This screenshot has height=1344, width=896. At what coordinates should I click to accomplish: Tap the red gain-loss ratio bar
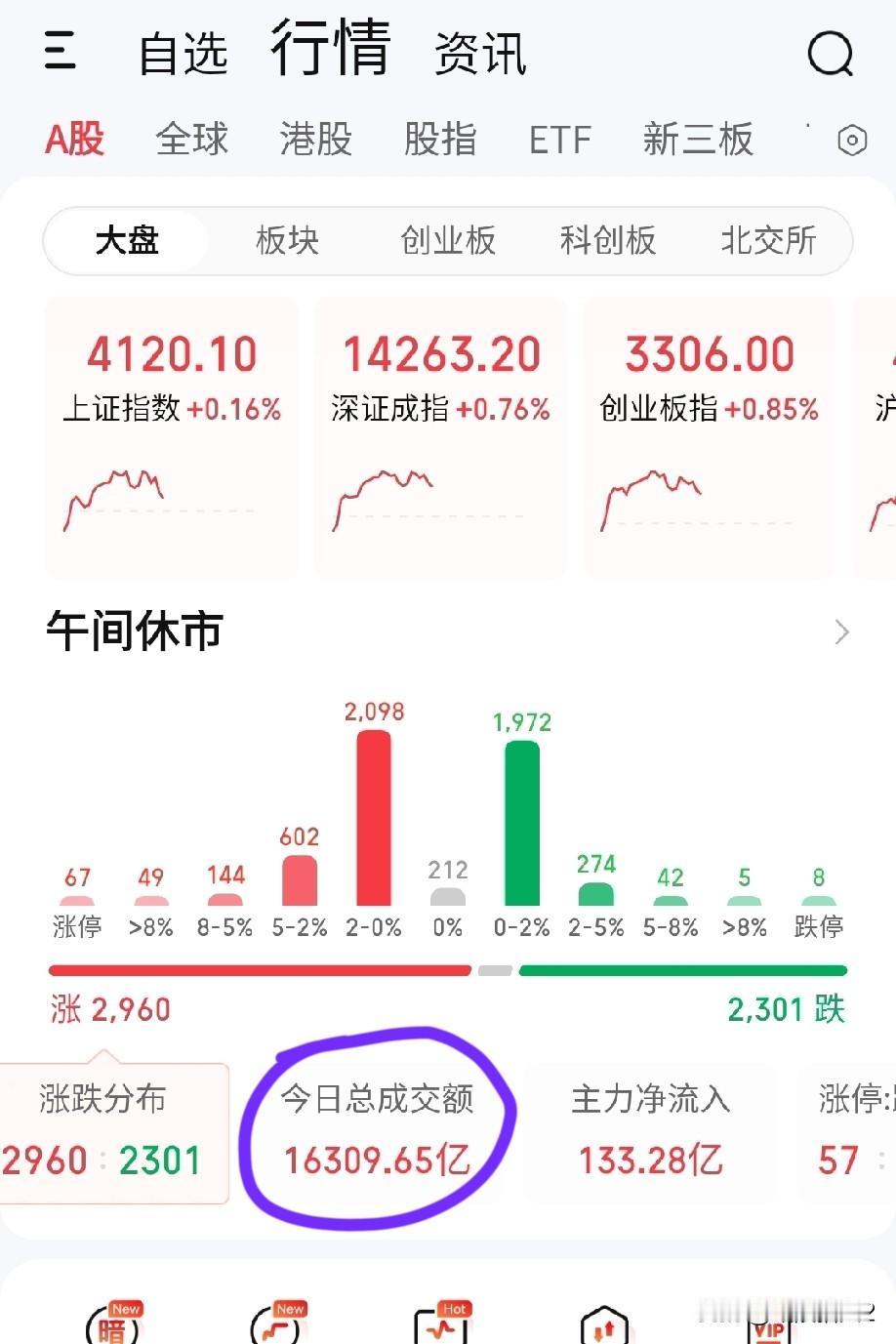click(259, 970)
